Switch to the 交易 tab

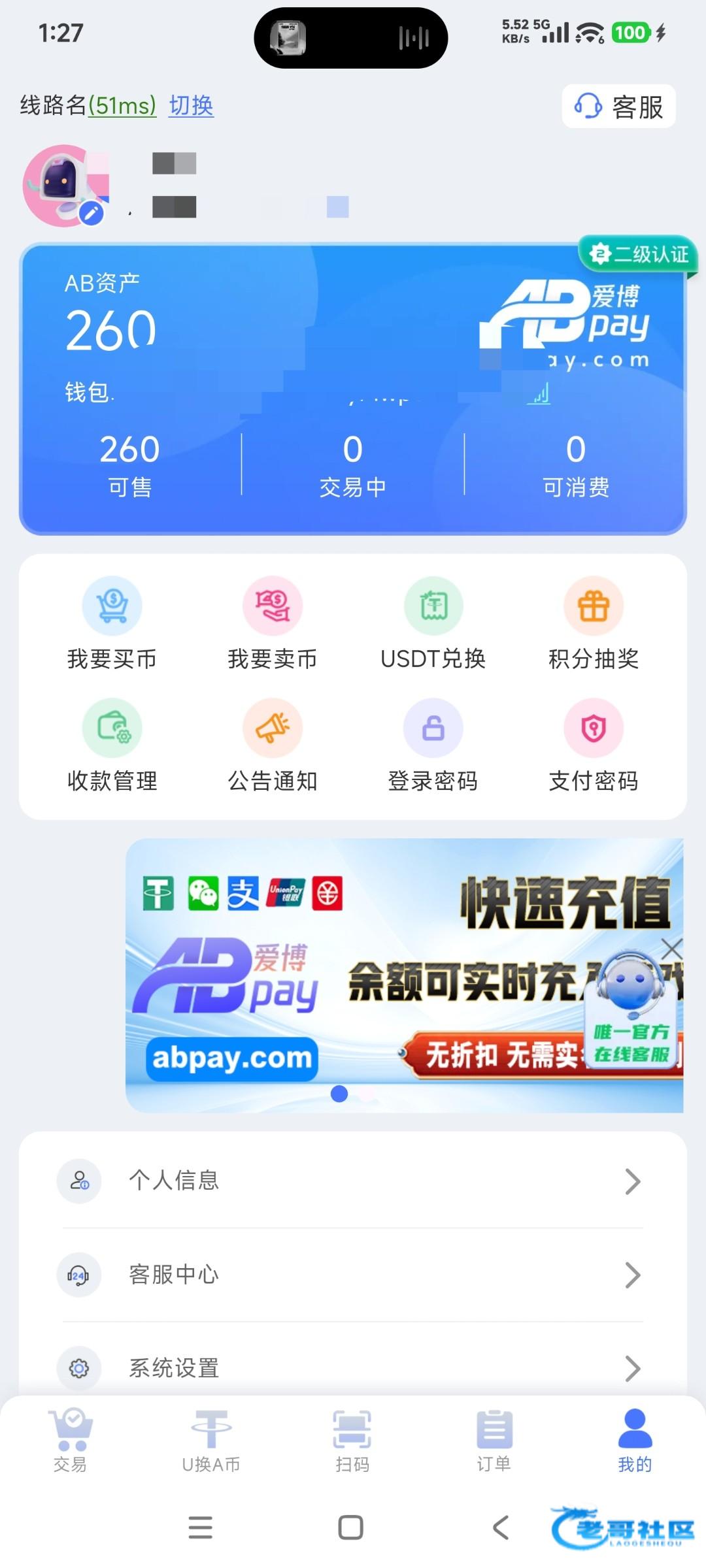(x=71, y=1441)
